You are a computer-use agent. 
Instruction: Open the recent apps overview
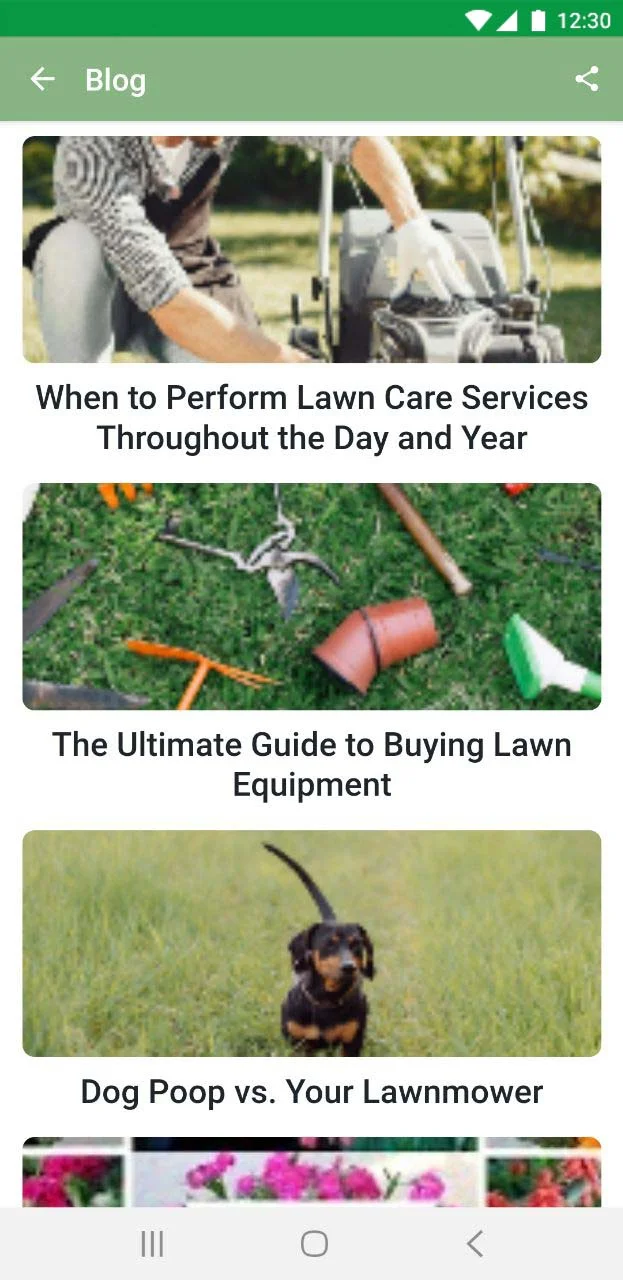tap(152, 1243)
